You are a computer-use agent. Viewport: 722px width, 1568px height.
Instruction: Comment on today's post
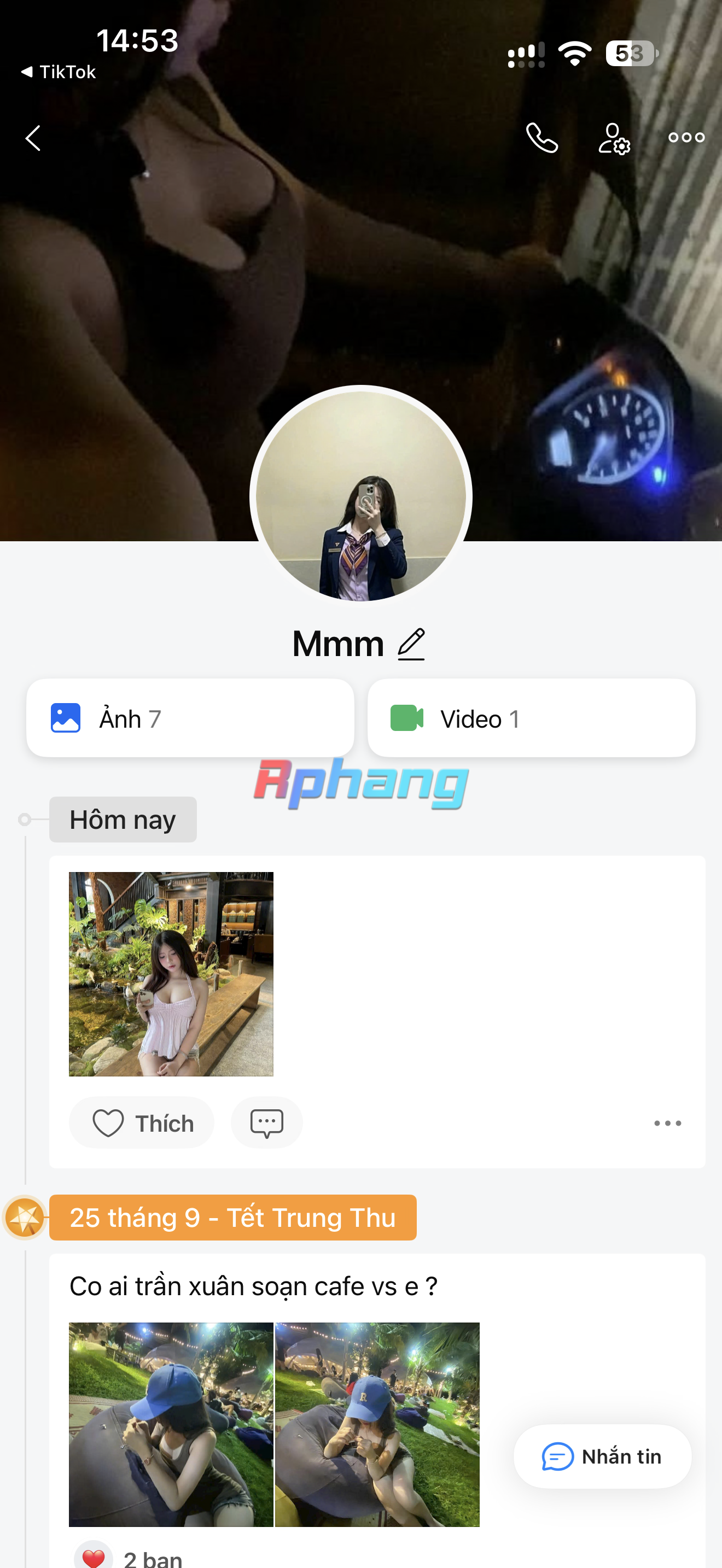point(266,1122)
